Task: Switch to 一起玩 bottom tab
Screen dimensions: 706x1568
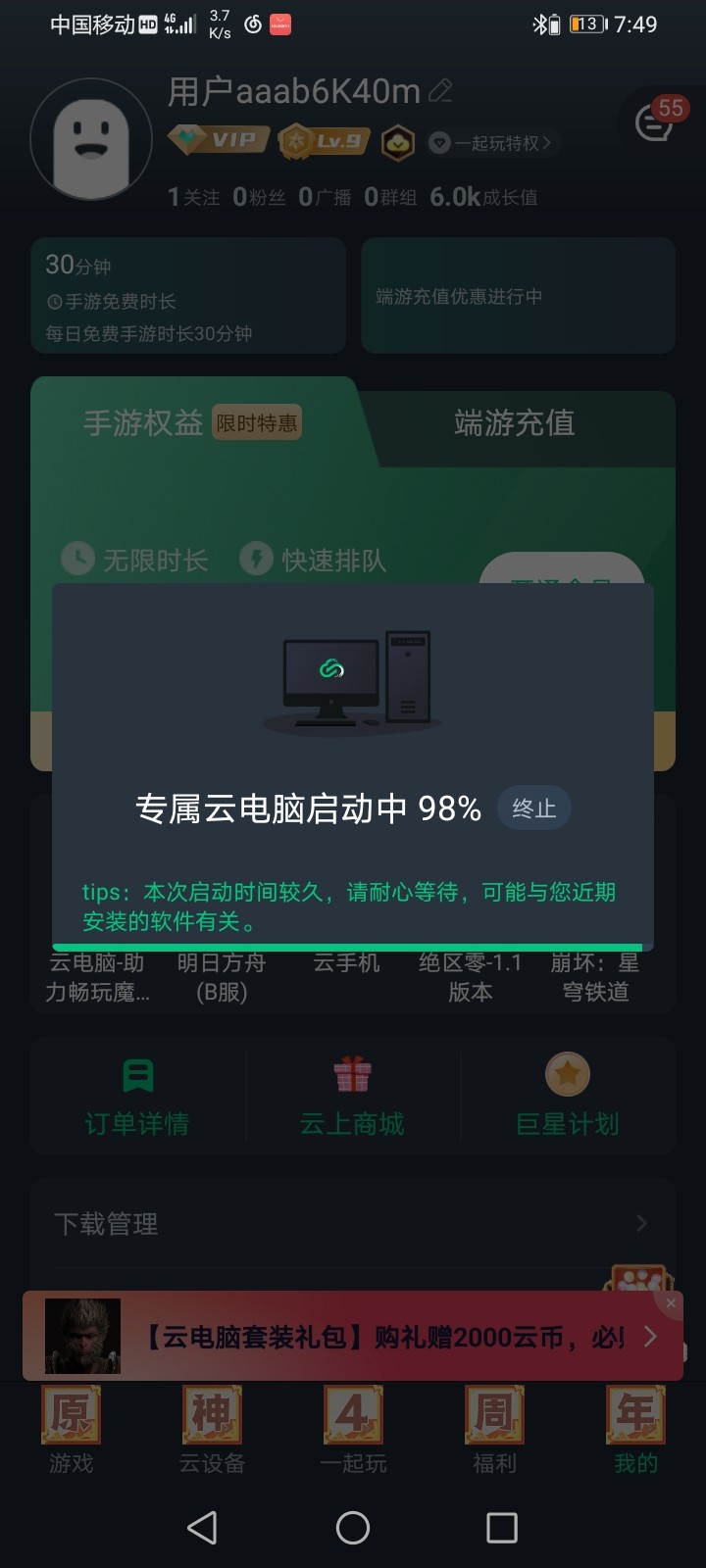Action: tap(353, 1431)
